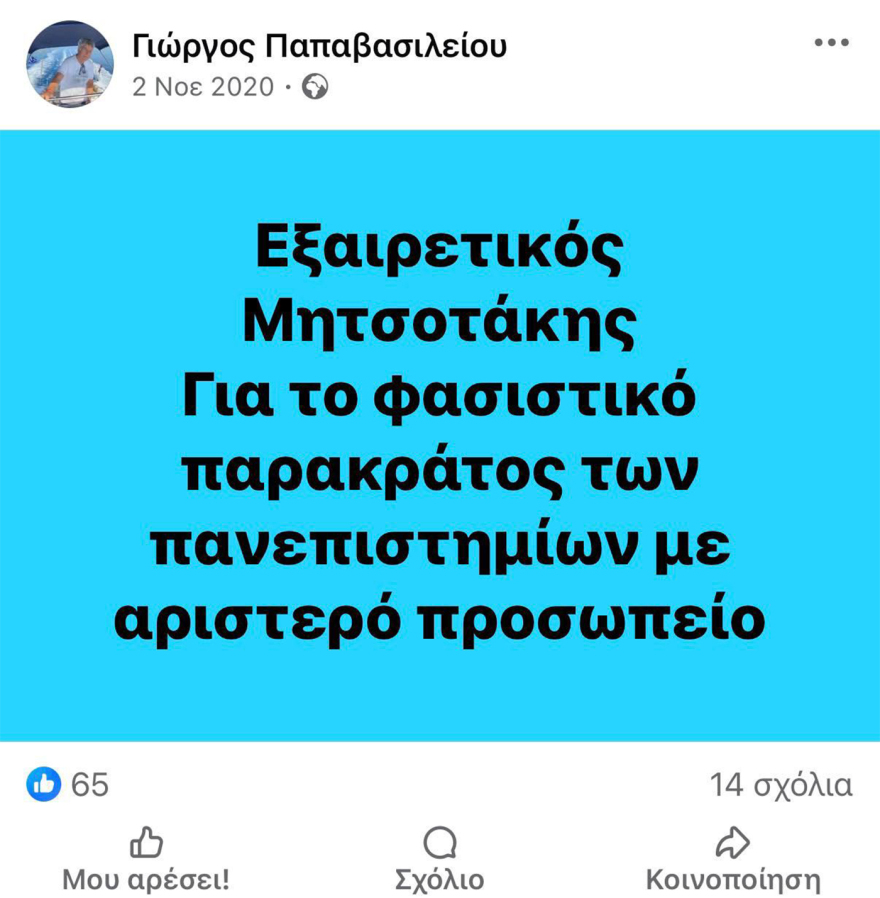Viewport: 880px width, 898px height.
Task: Open the blue Μητσοτάκης text post
Action: (x=440, y=436)
